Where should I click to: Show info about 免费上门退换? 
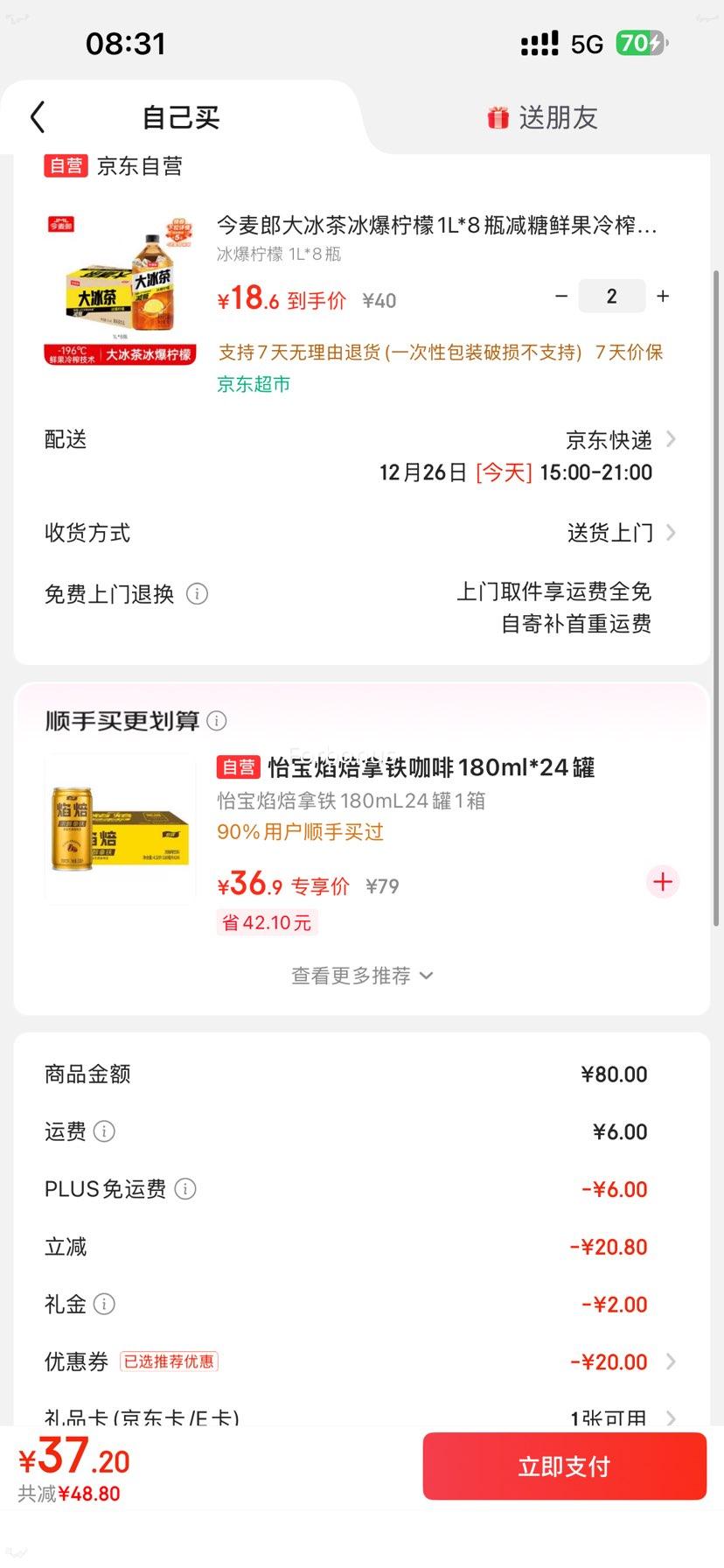[198, 594]
